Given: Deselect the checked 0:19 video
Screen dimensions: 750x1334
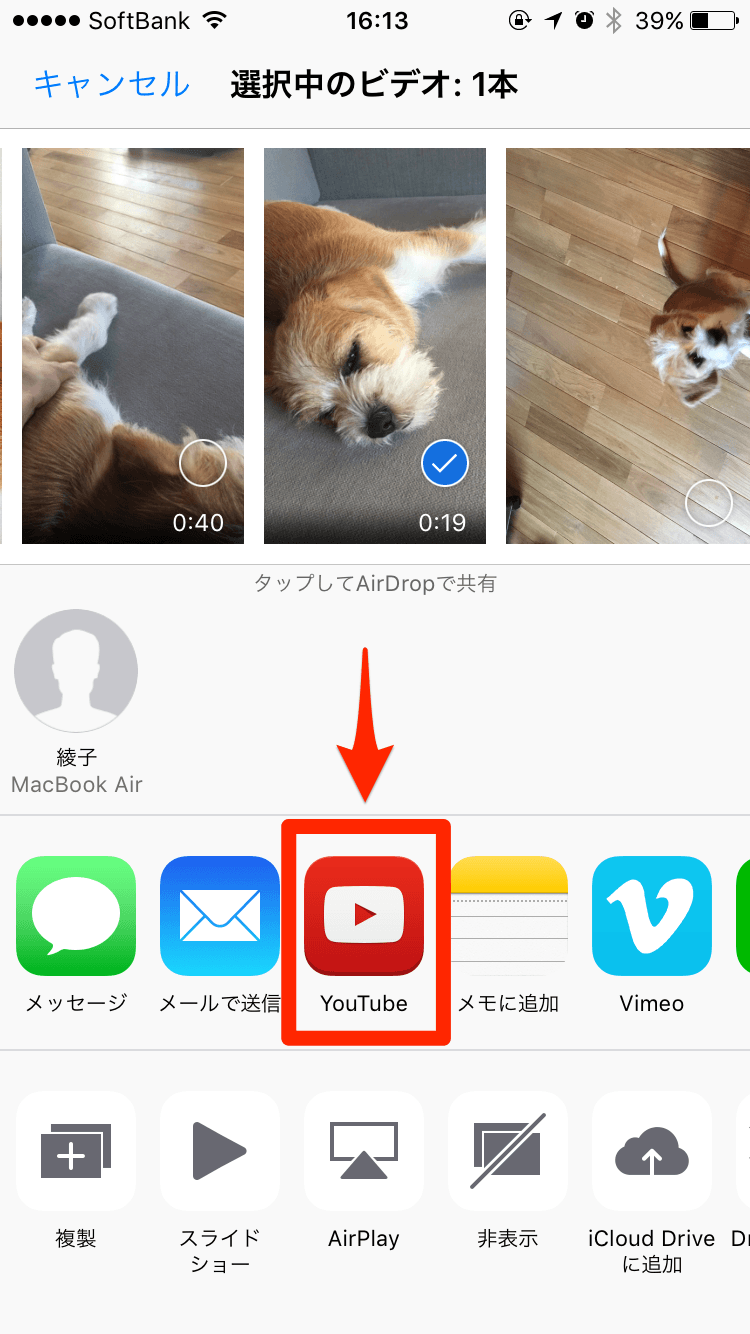Looking at the screenshot, I should coord(375,346).
